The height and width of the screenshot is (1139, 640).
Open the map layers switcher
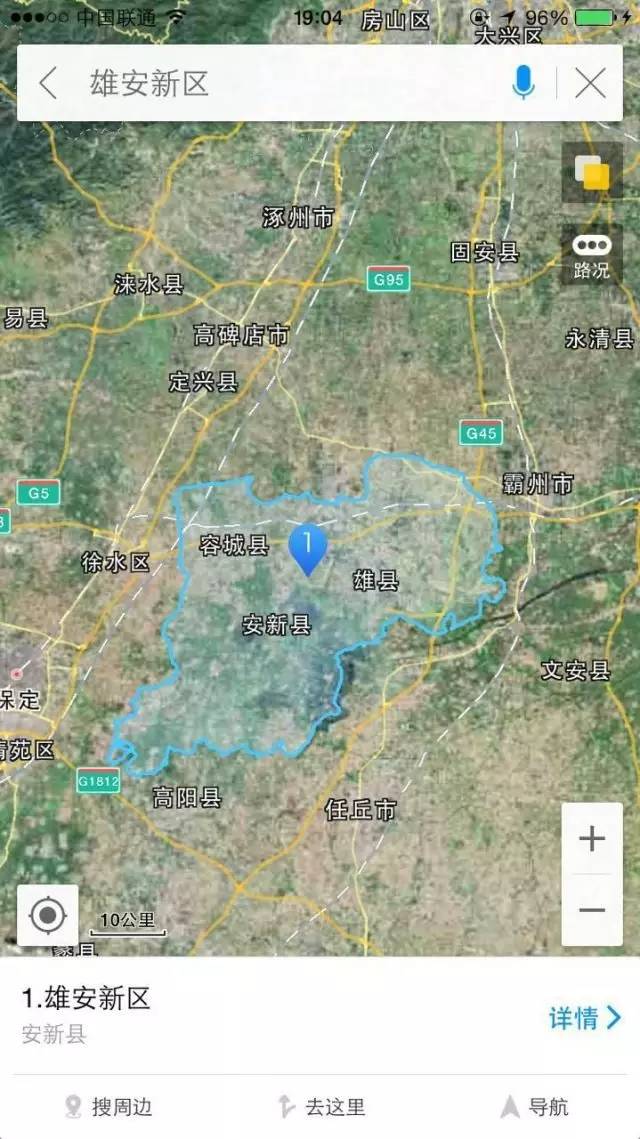[592, 172]
